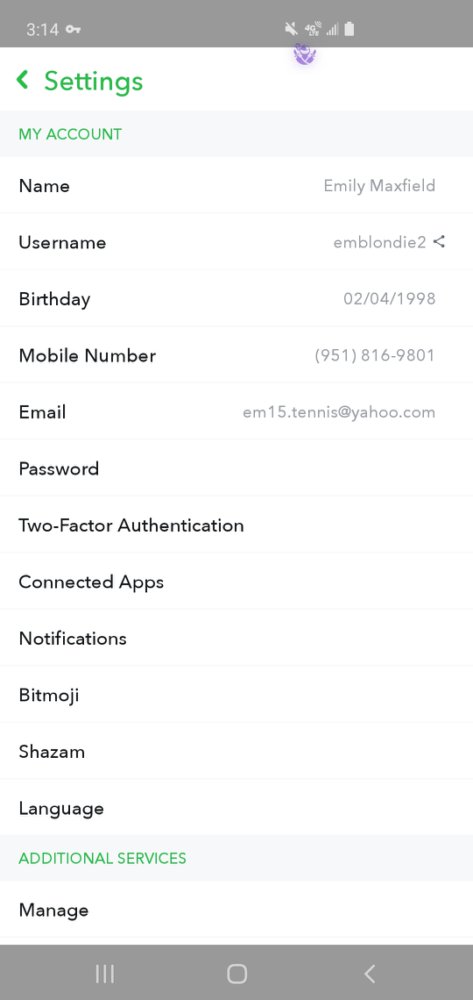Image resolution: width=473 pixels, height=1000 pixels.
Task: Share username via the share icon
Action: coord(439,242)
